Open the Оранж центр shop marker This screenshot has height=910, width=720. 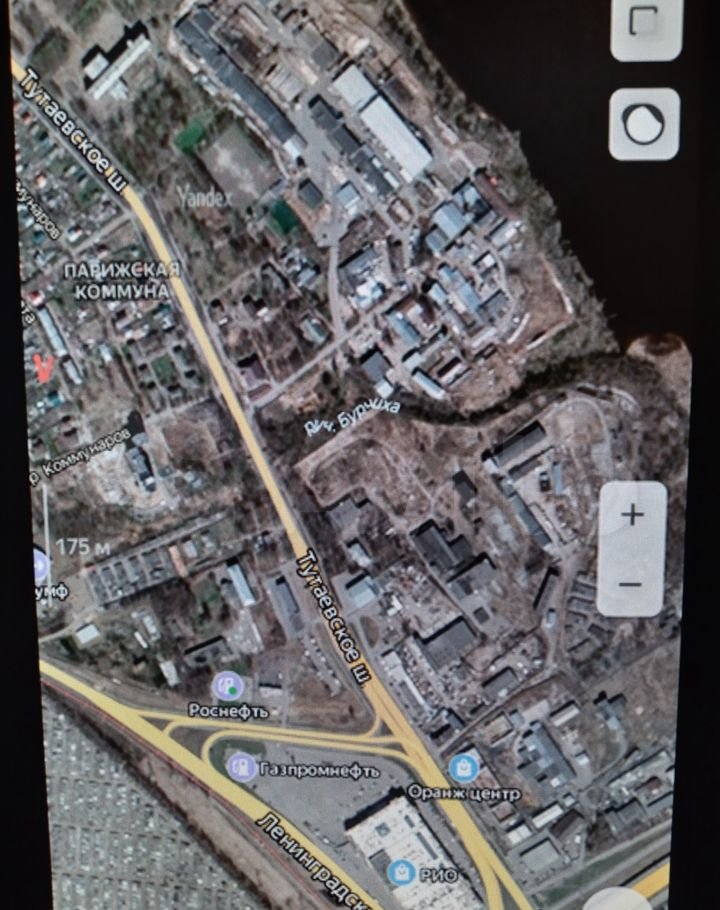coord(464,768)
